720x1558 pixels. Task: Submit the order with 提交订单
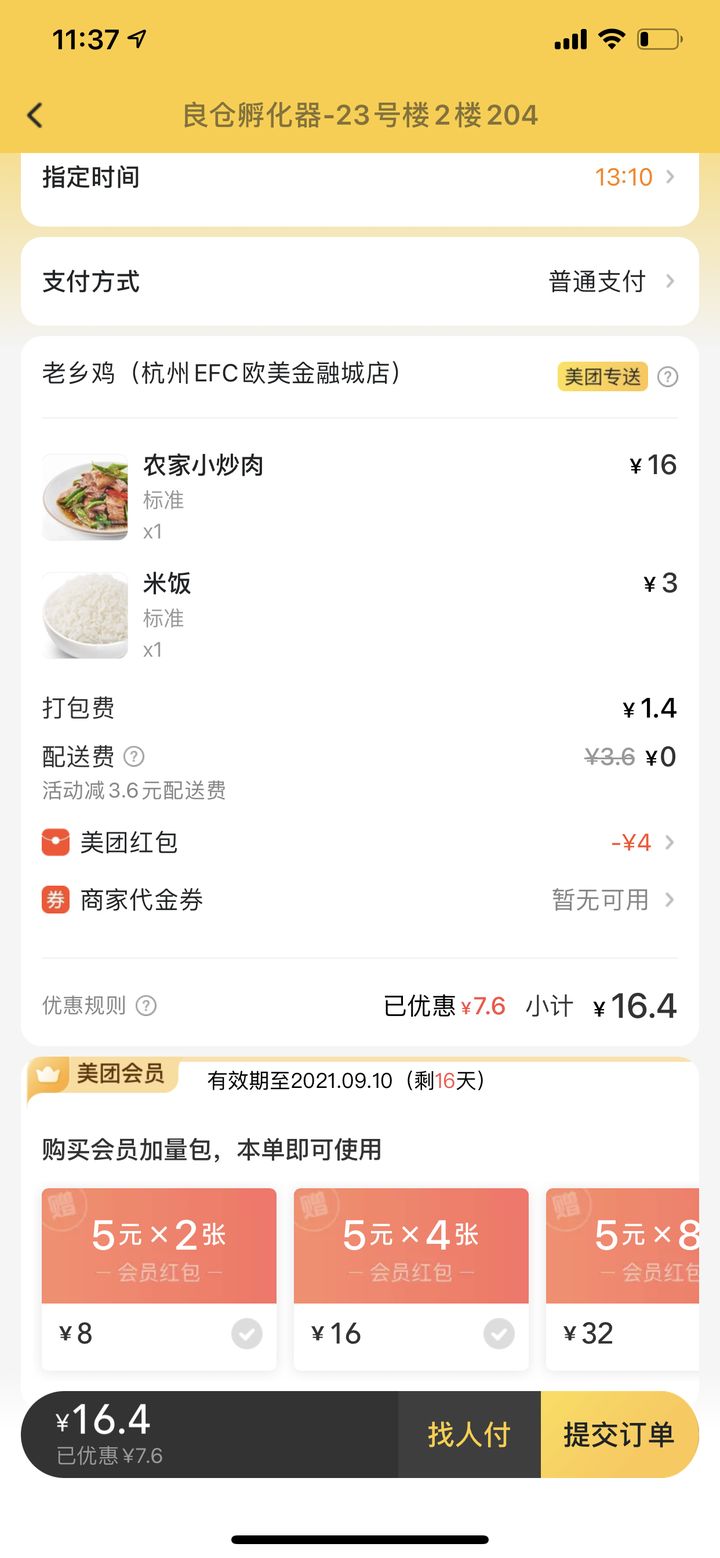(x=618, y=1435)
